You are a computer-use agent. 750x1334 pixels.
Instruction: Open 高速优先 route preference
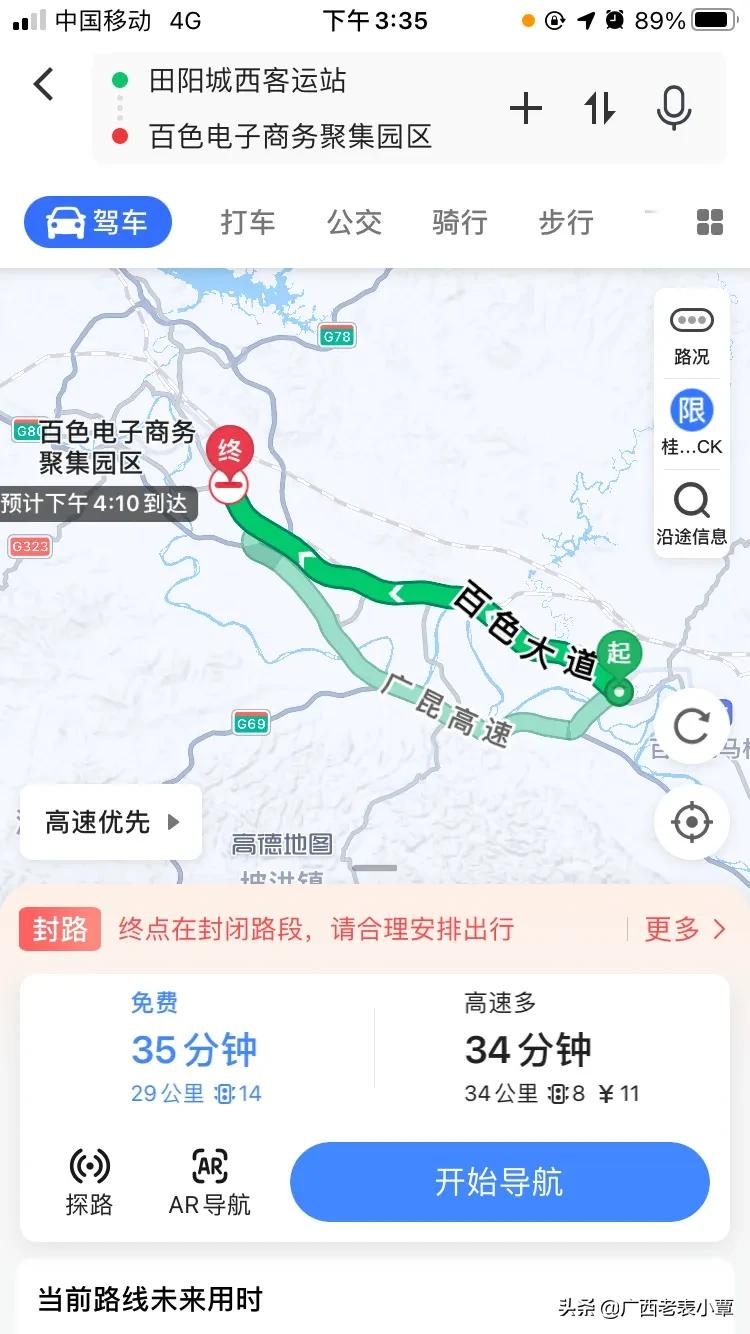tap(111, 822)
